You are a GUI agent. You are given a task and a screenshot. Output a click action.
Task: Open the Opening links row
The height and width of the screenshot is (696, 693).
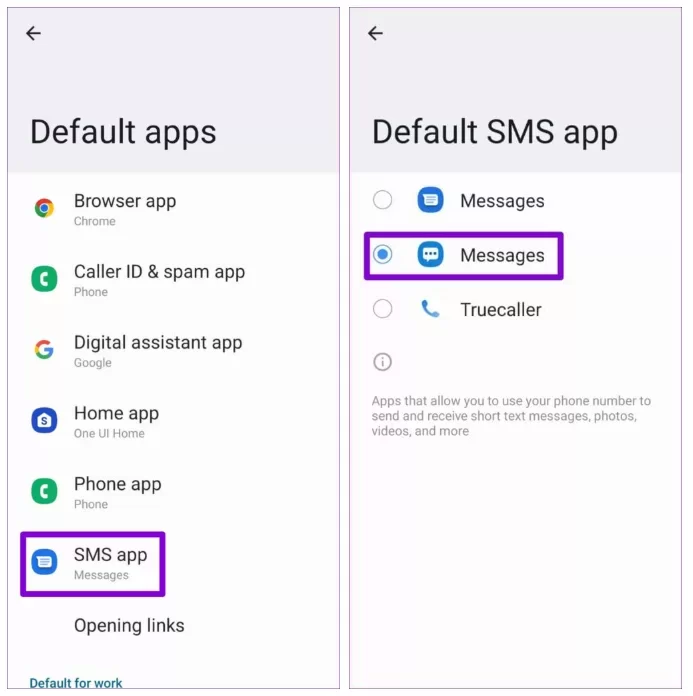(x=129, y=626)
